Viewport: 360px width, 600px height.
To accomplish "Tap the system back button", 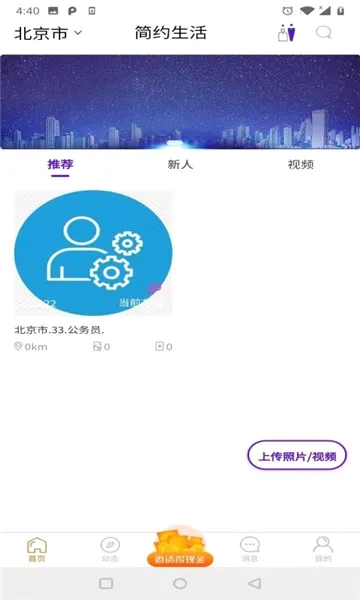I will point(254,584).
